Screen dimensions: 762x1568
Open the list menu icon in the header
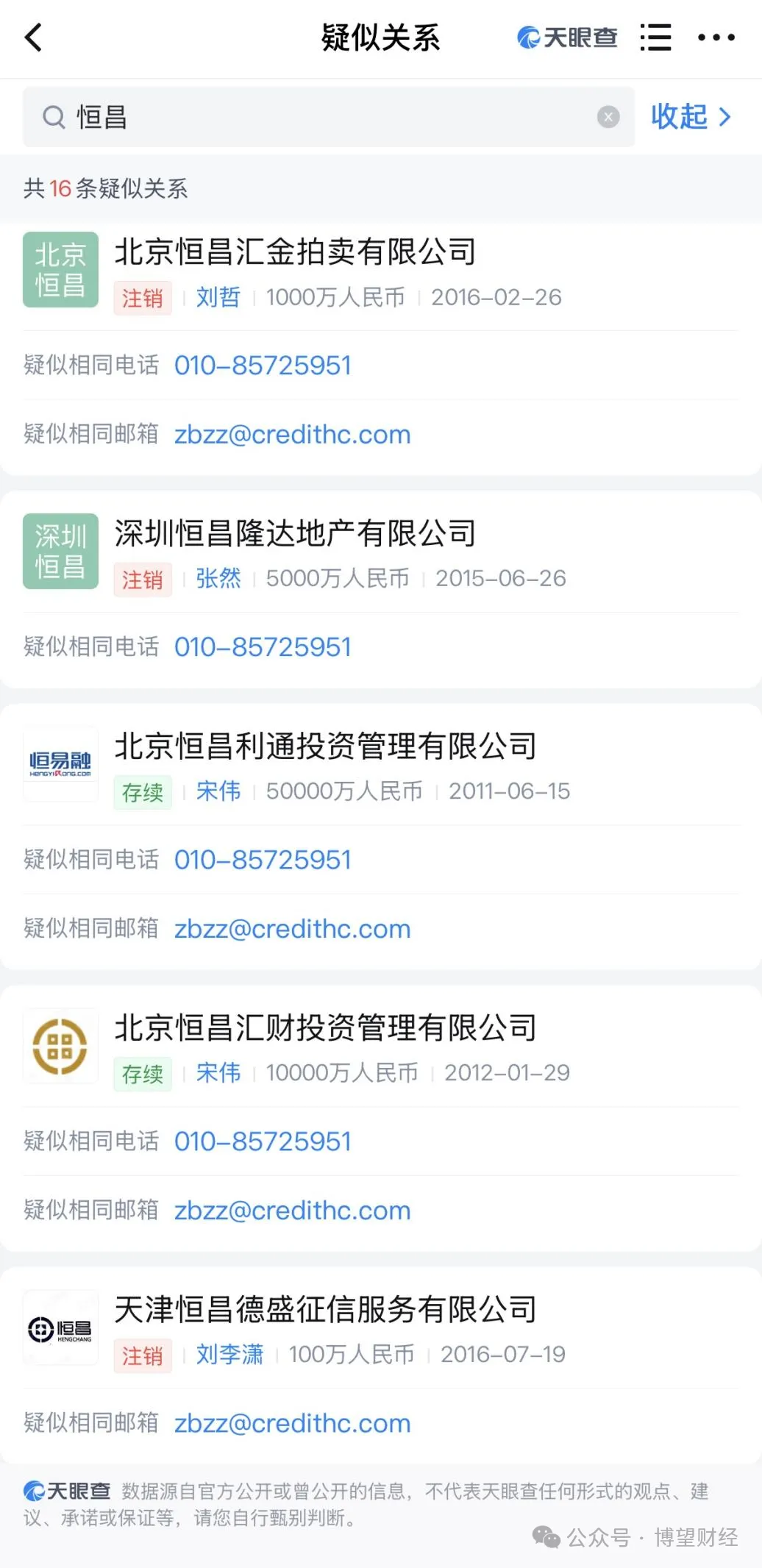point(655,38)
